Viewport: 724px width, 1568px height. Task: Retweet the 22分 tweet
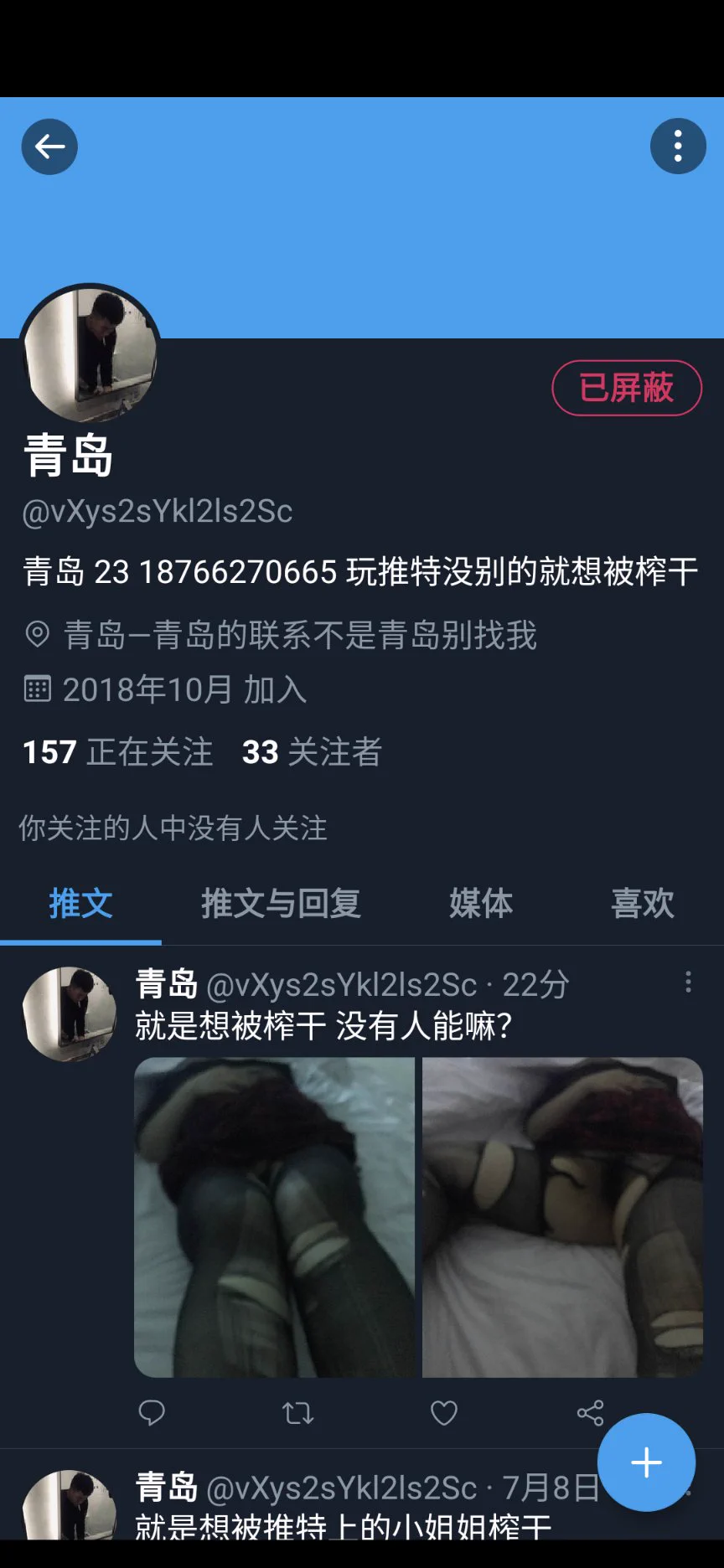(x=297, y=1413)
